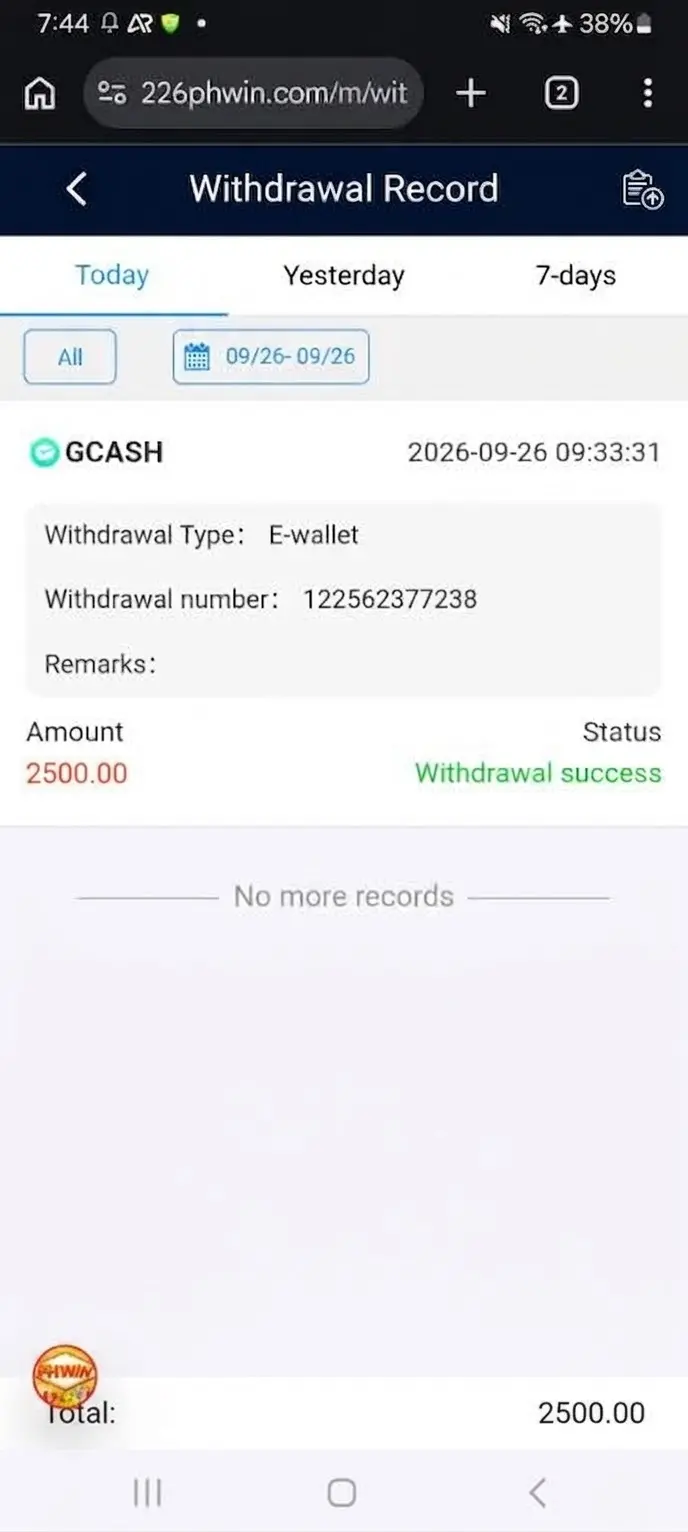
Task: Switch to the Yesterday tab
Action: point(344,275)
